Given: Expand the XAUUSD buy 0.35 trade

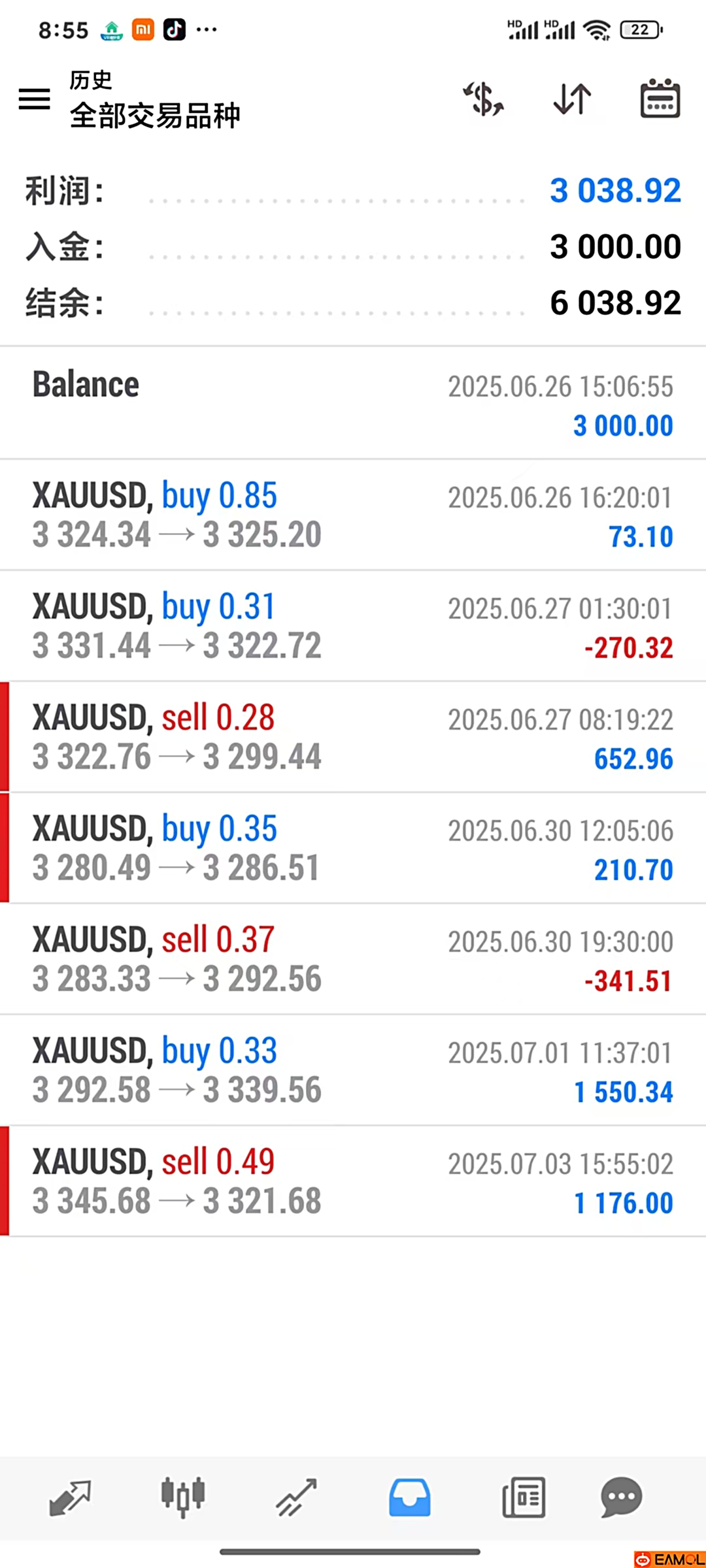Looking at the screenshot, I should point(353,848).
